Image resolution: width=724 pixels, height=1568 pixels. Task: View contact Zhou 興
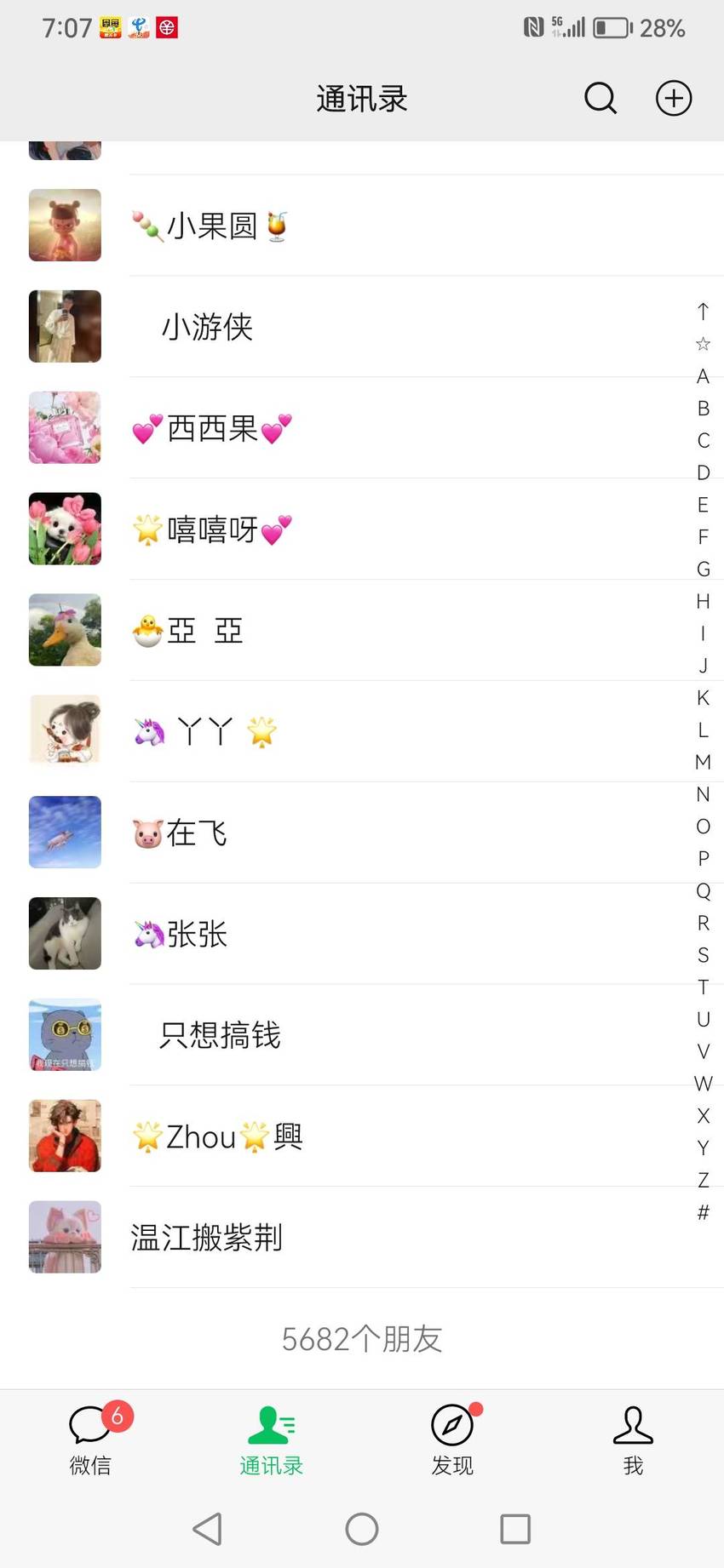click(362, 1137)
